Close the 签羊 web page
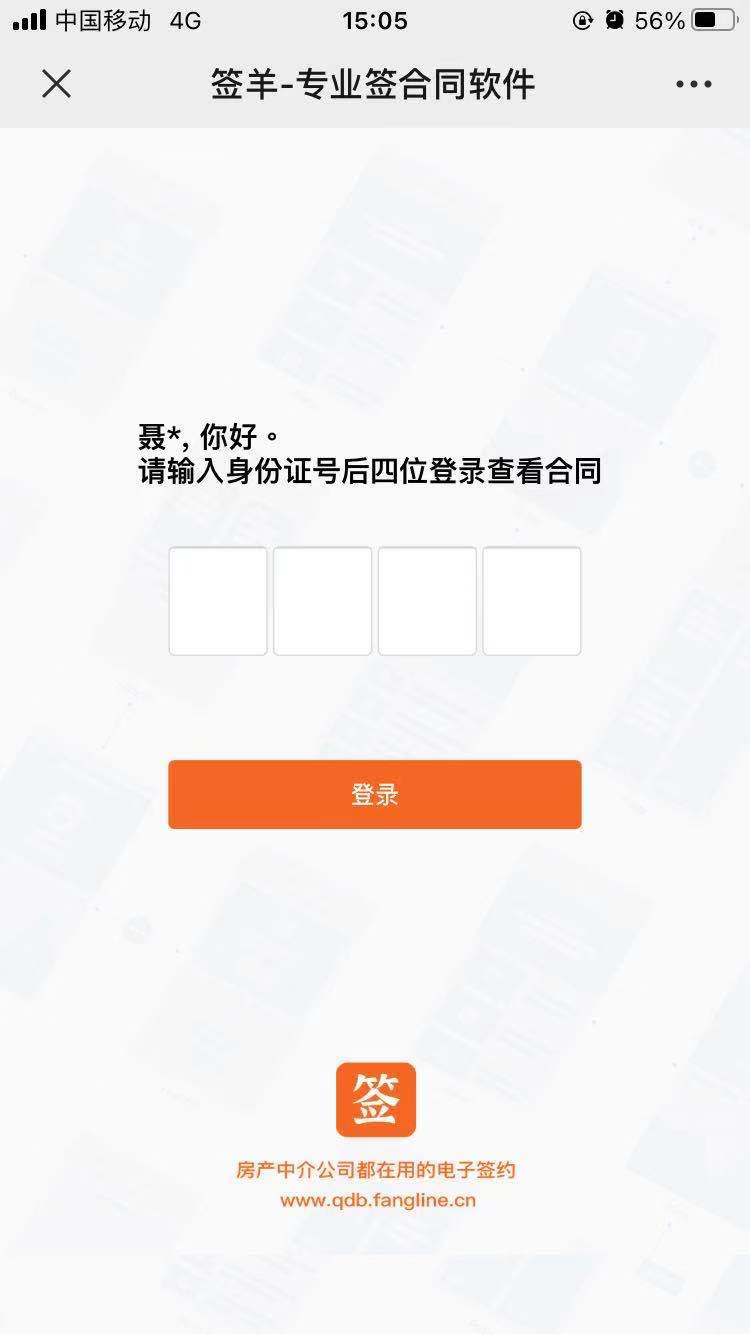This screenshot has width=750, height=1334. (57, 84)
